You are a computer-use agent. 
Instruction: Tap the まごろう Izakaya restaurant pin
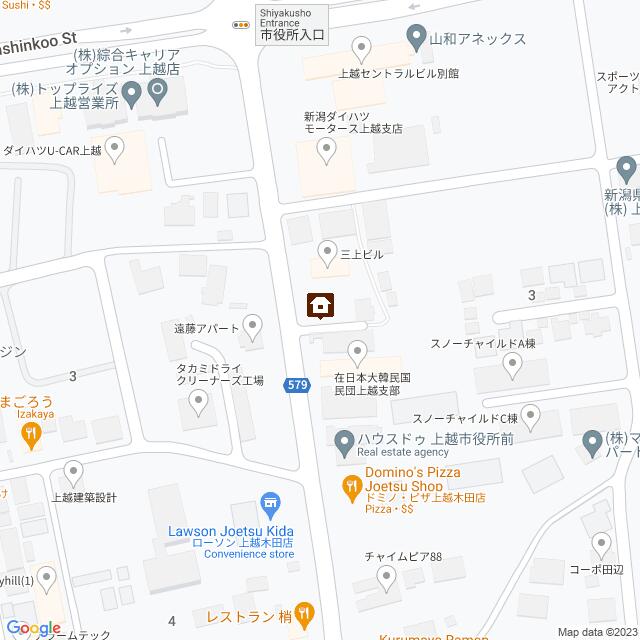[x=31, y=433]
